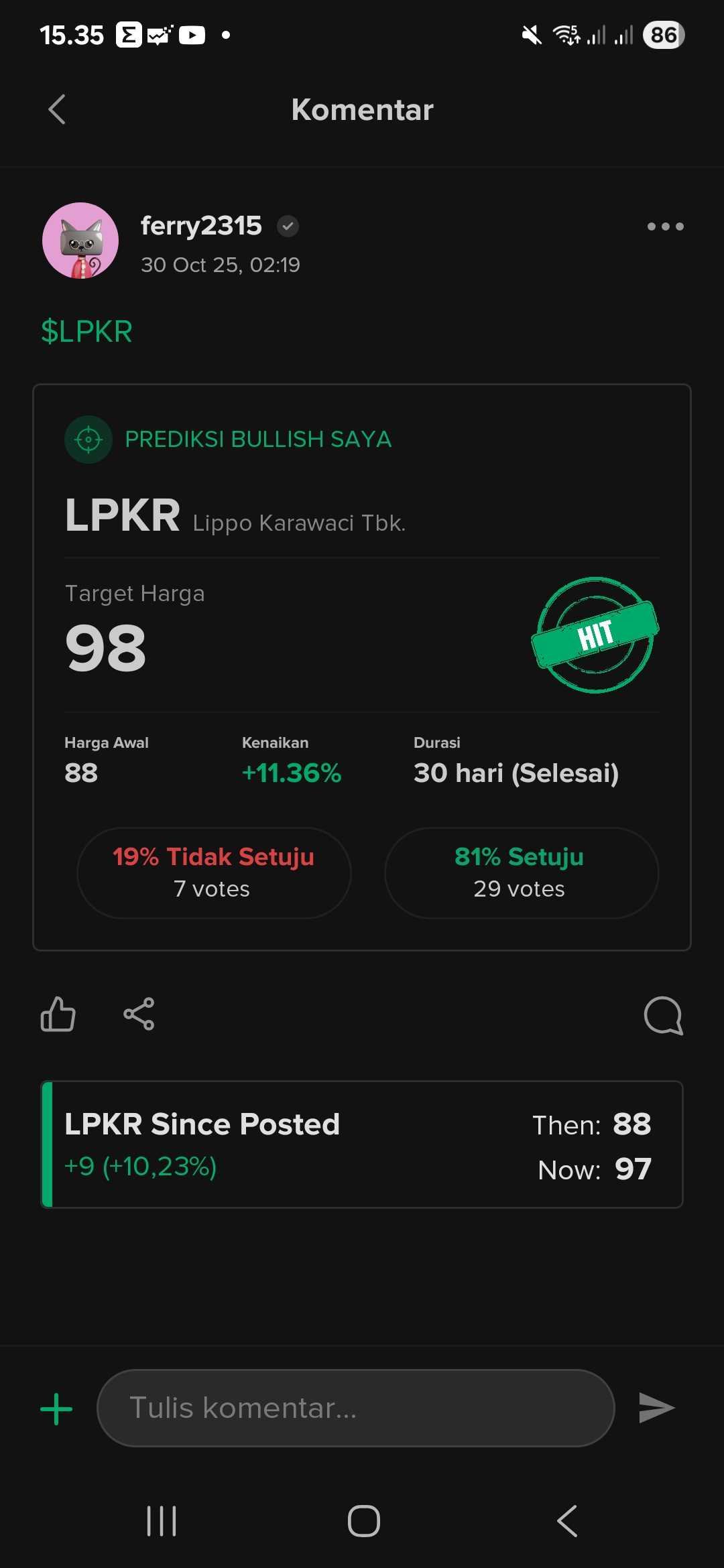Focus the Tulis komentar text field
Image resolution: width=724 pixels, height=1568 pixels.
(355, 1408)
